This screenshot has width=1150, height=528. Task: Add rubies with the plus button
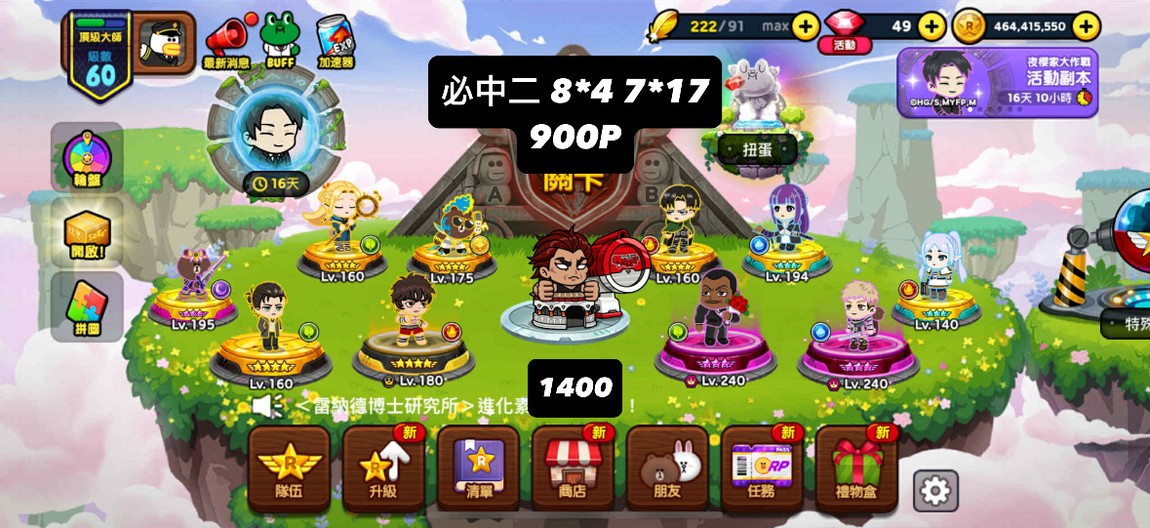coord(931,26)
